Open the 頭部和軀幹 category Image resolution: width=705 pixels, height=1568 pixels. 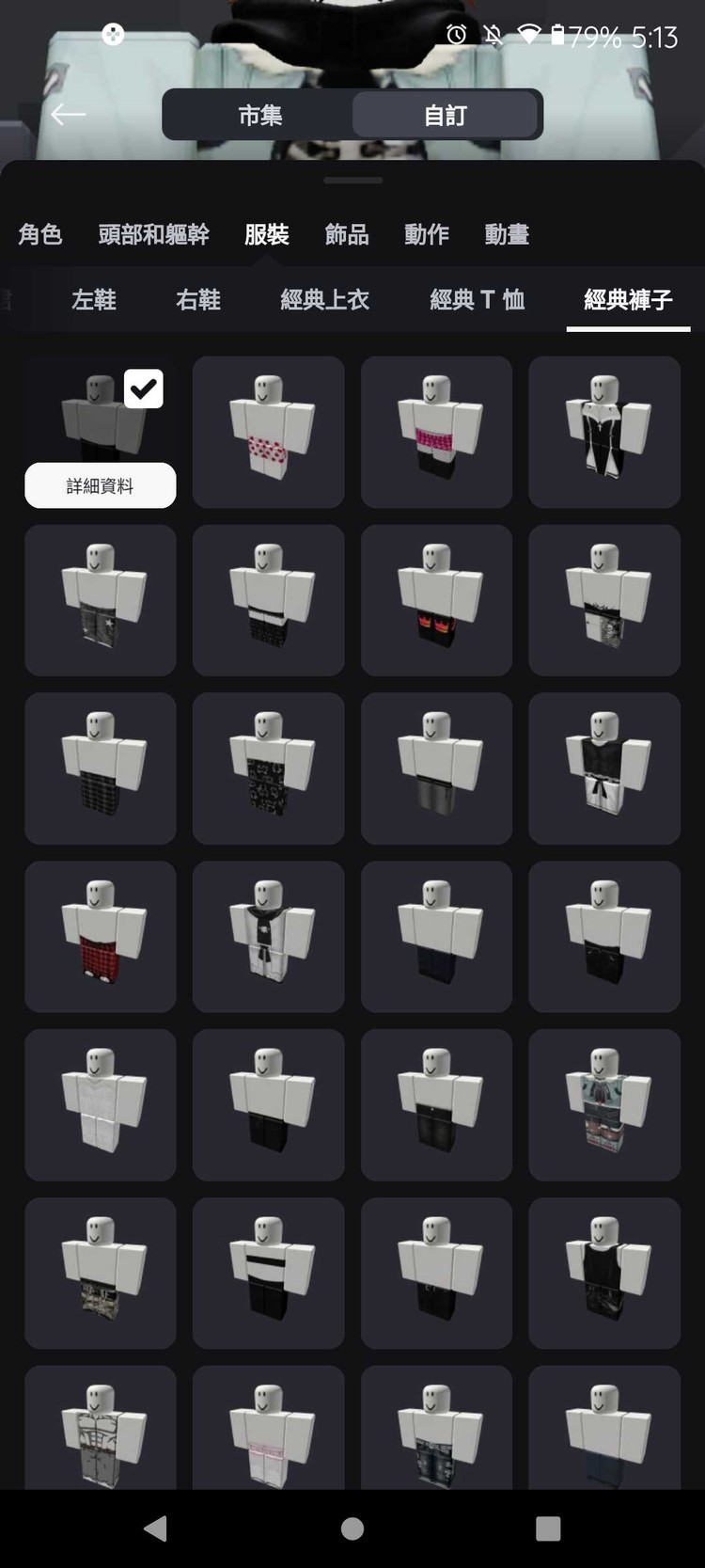coord(153,234)
